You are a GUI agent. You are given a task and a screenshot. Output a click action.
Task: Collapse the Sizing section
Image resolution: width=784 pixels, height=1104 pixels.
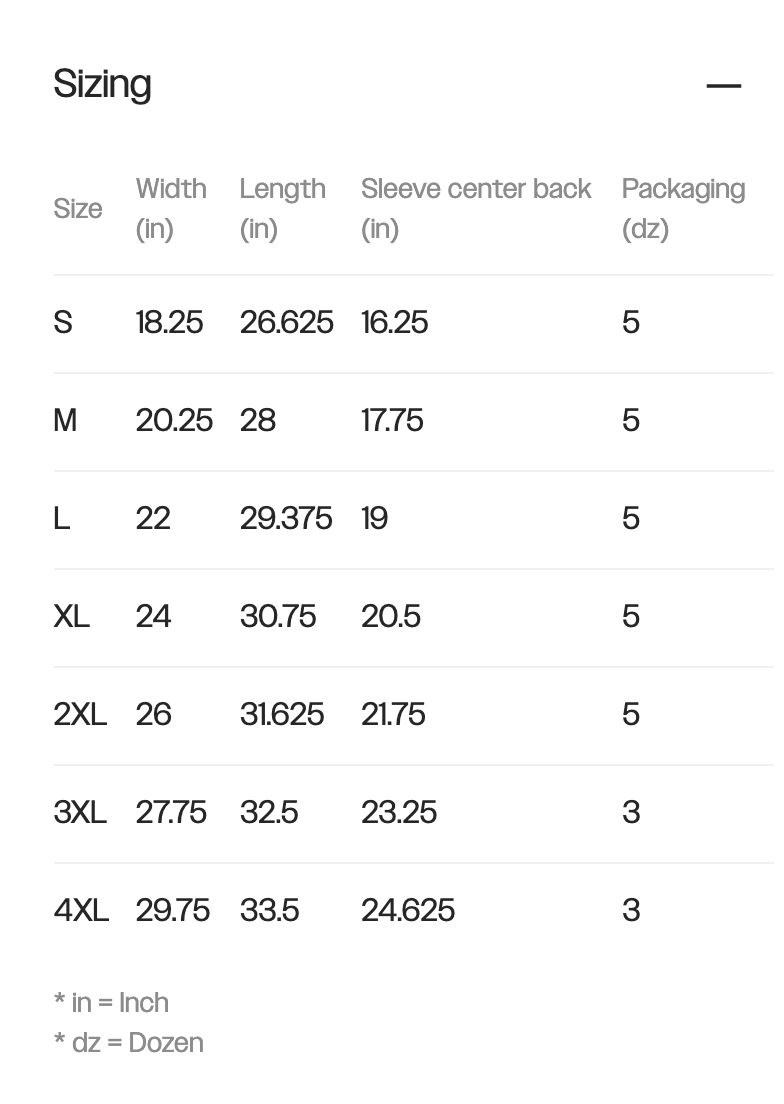pyautogui.click(x=723, y=86)
